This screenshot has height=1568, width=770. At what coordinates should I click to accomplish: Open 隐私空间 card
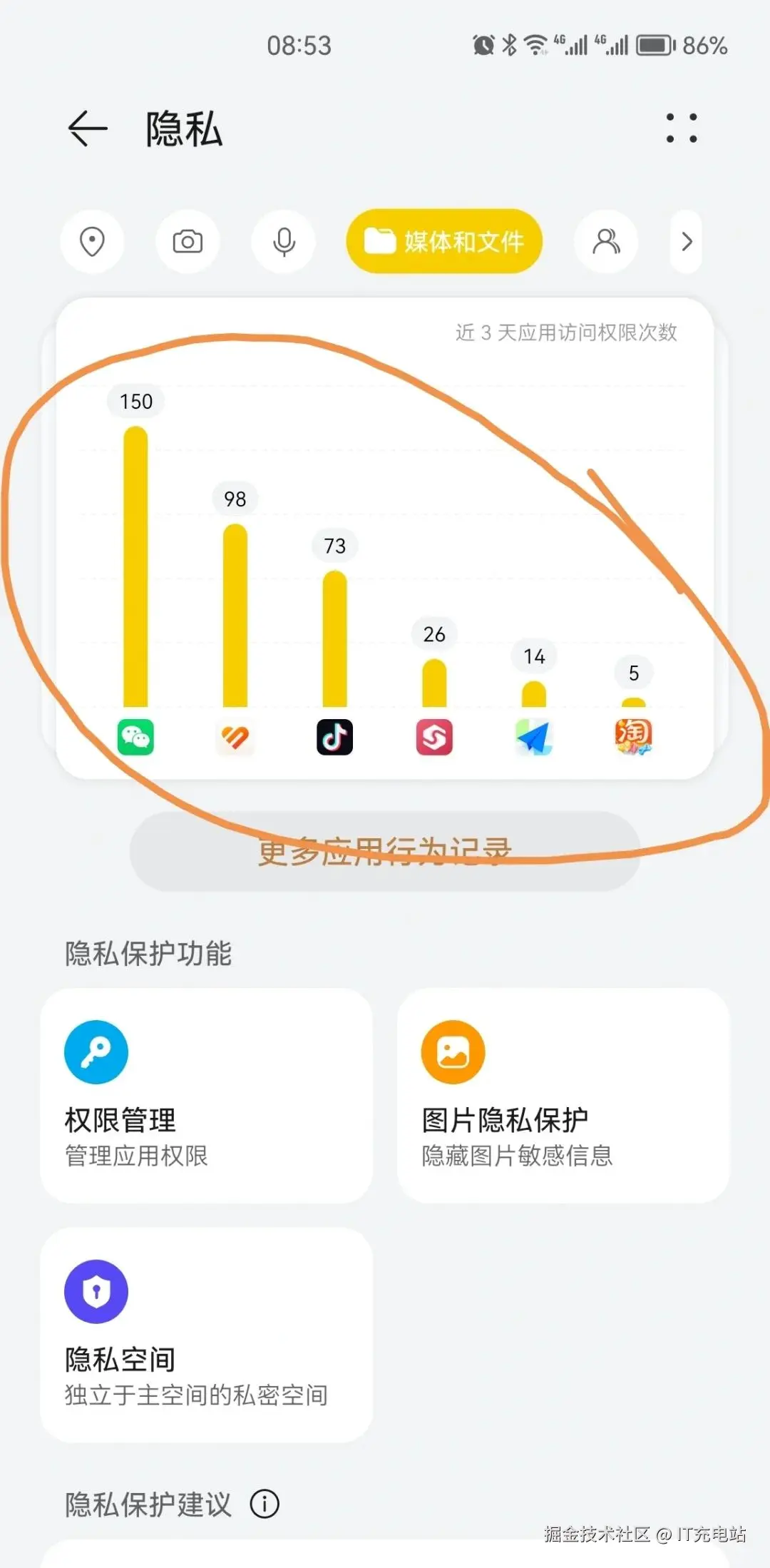(x=206, y=1335)
